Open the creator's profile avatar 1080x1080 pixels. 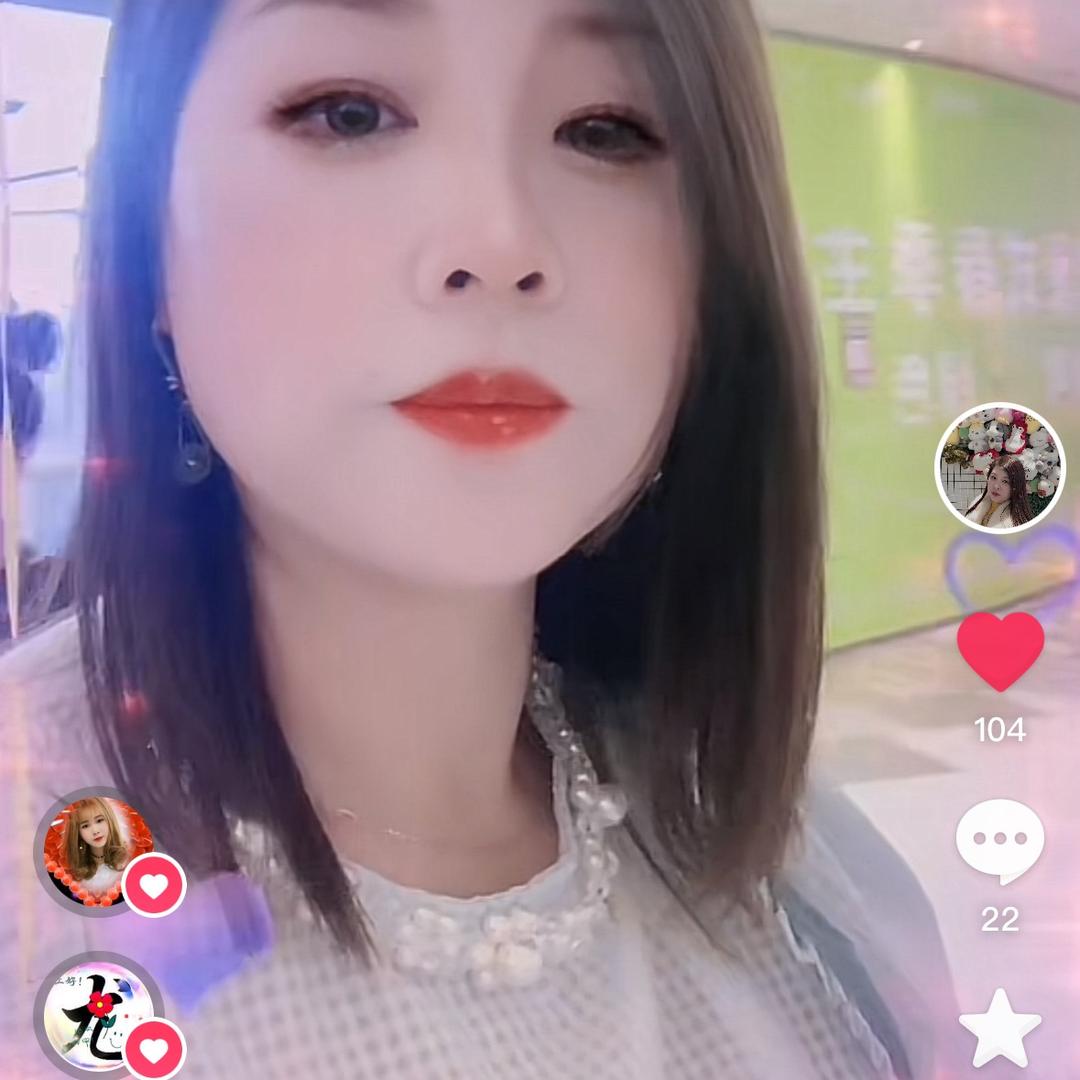pyautogui.click(x=1000, y=468)
